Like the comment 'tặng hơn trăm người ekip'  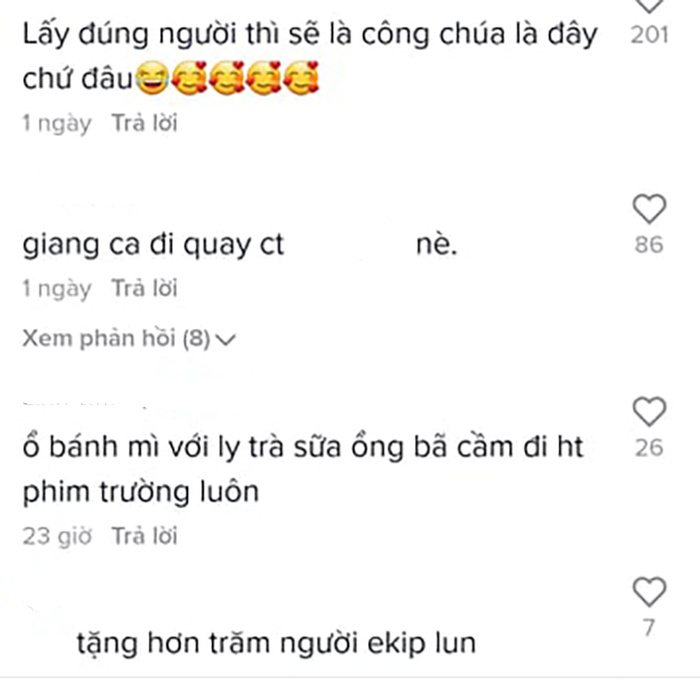pyautogui.click(x=650, y=592)
